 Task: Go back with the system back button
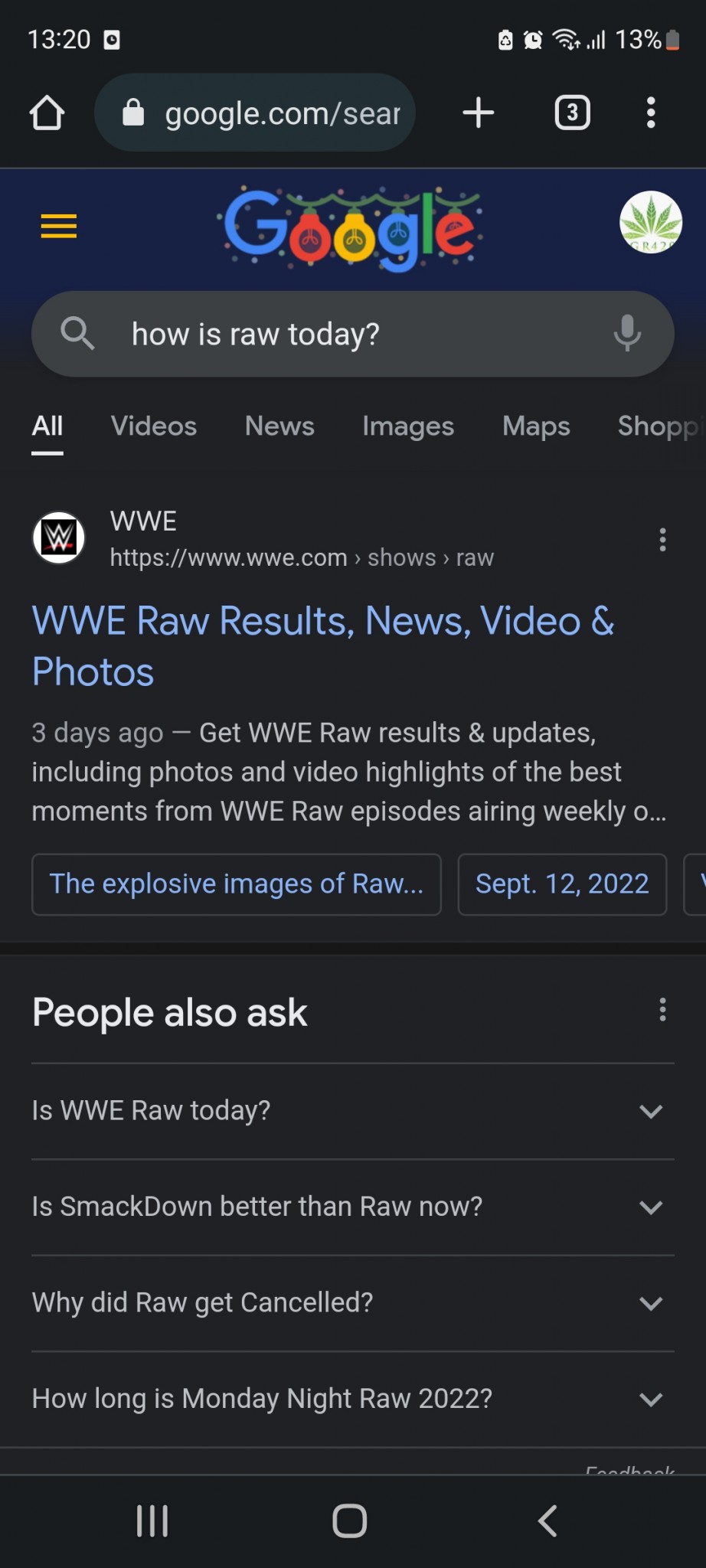point(547,1521)
